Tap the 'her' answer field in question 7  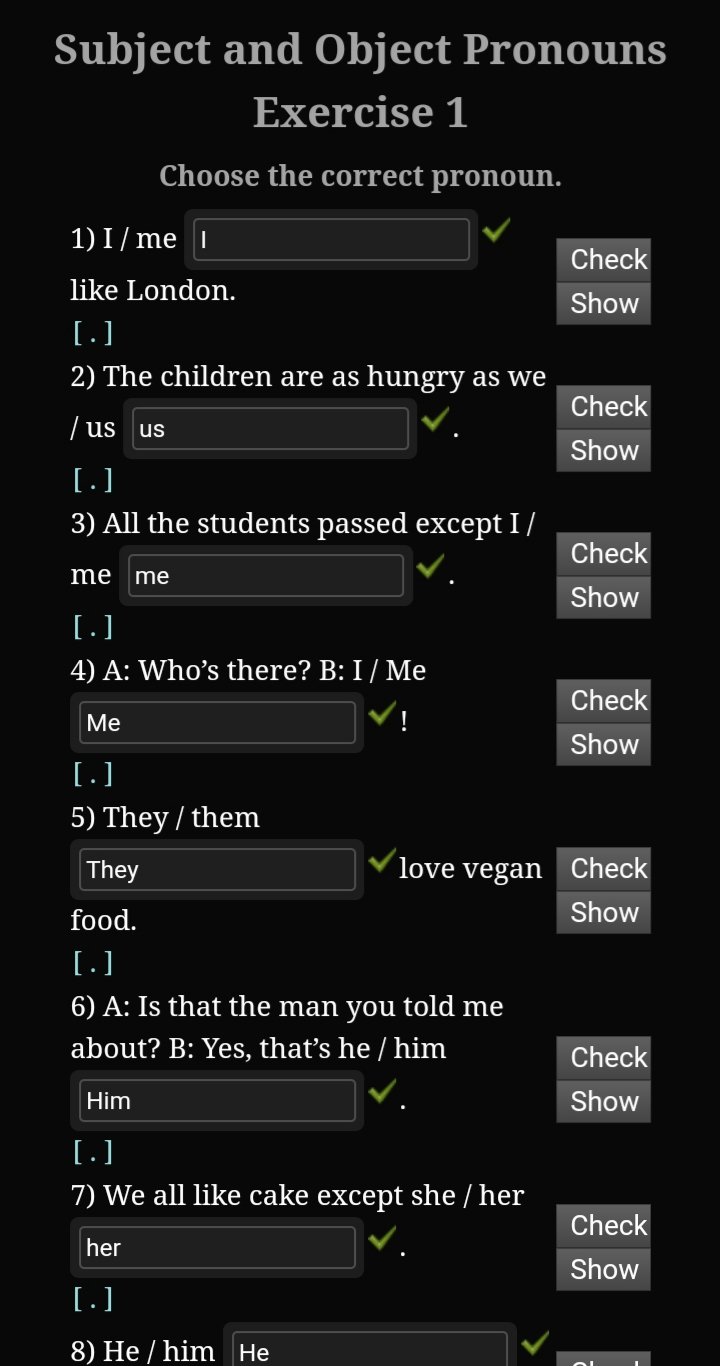pyautogui.click(x=217, y=1248)
